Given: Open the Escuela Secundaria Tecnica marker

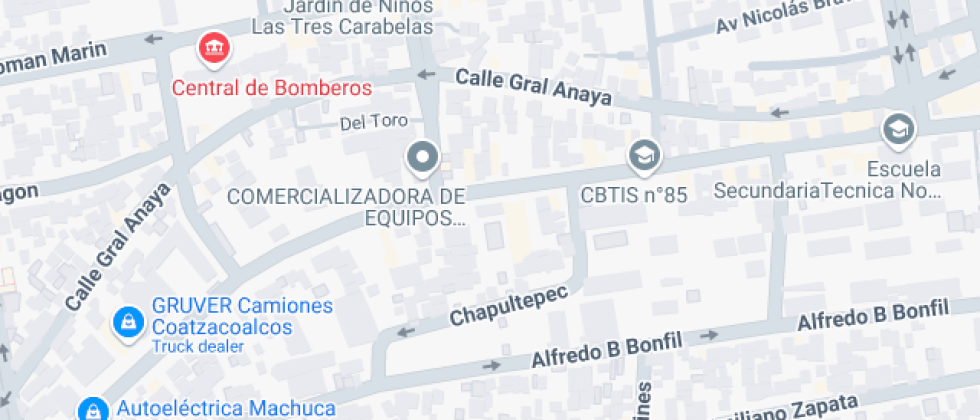Looking at the screenshot, I should tap(898, 128).
